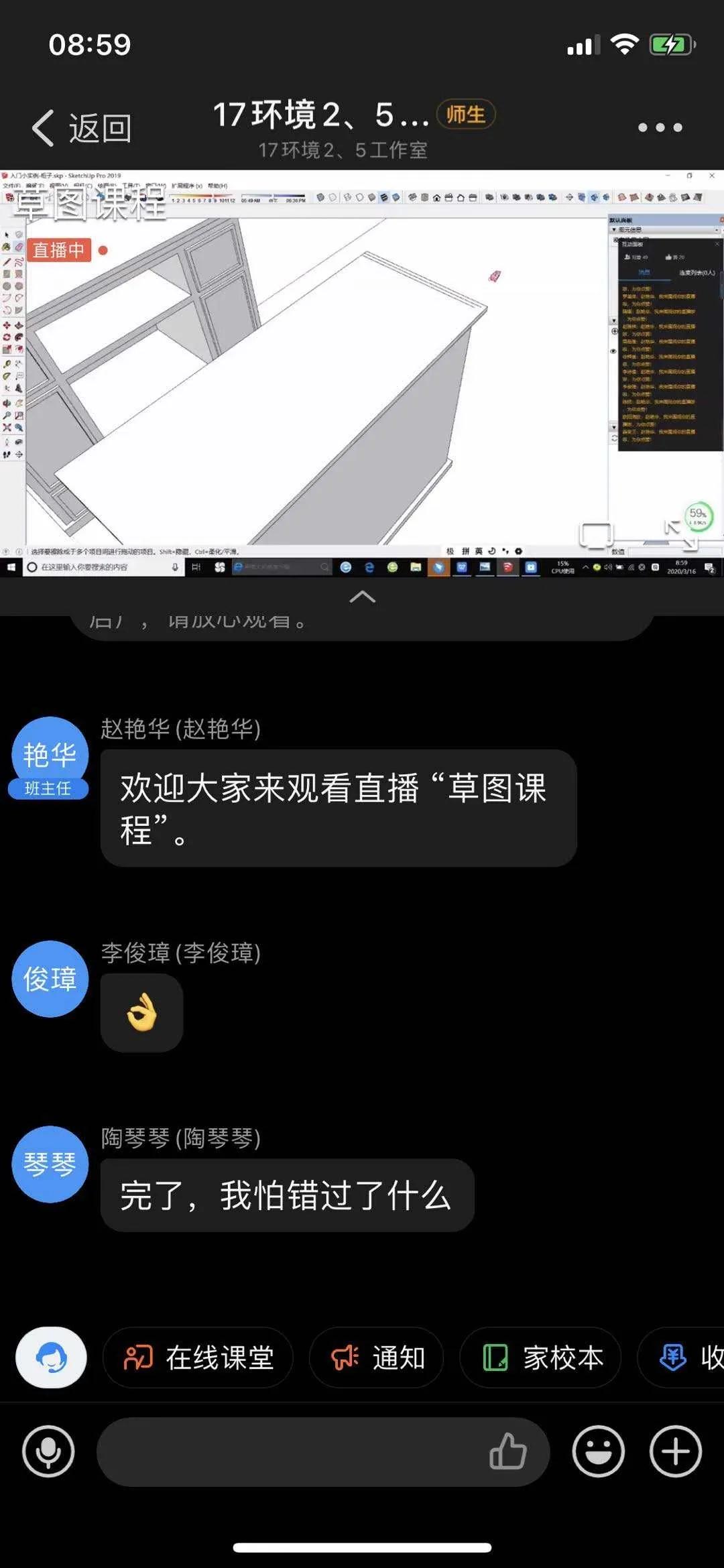The height and width of the screenshot is (1568, 724).
Task: Open the assistant robot icon
Action: (51, 1358)
